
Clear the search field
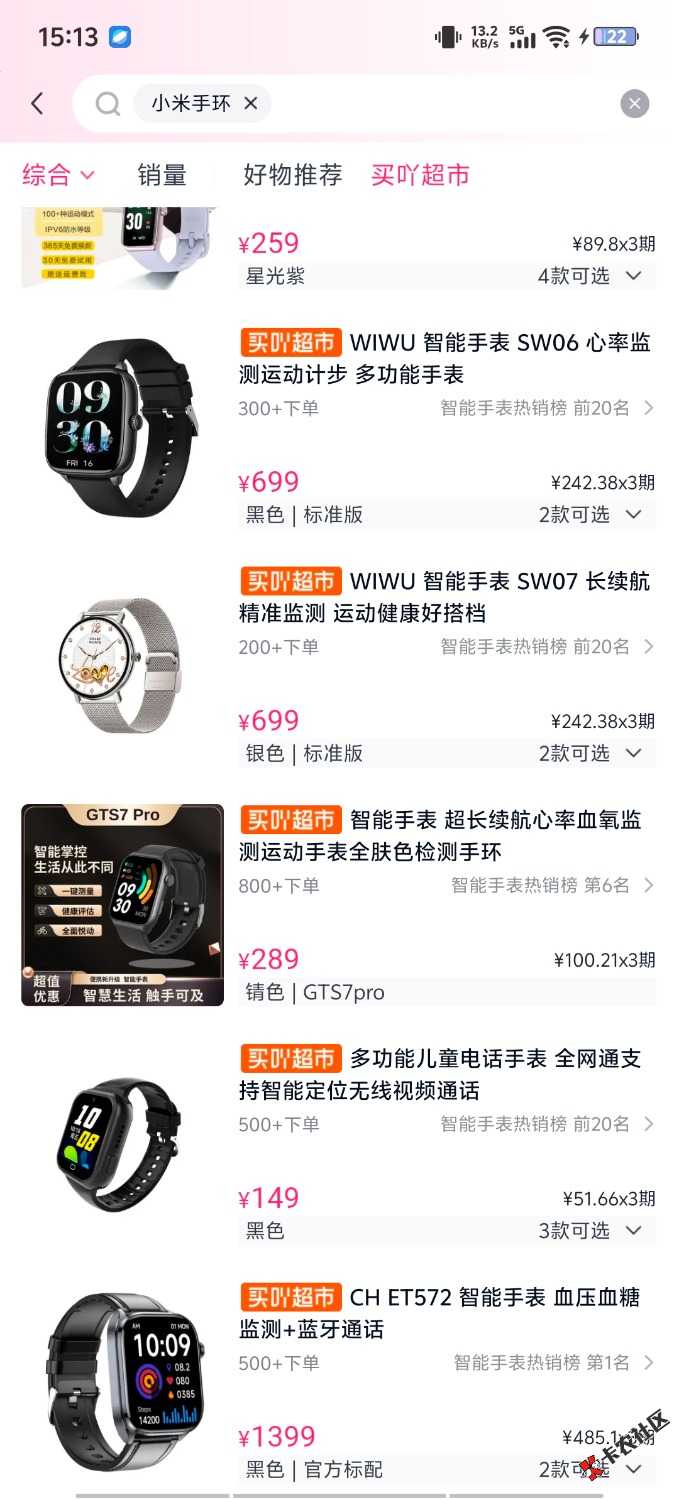pos(634,104)
